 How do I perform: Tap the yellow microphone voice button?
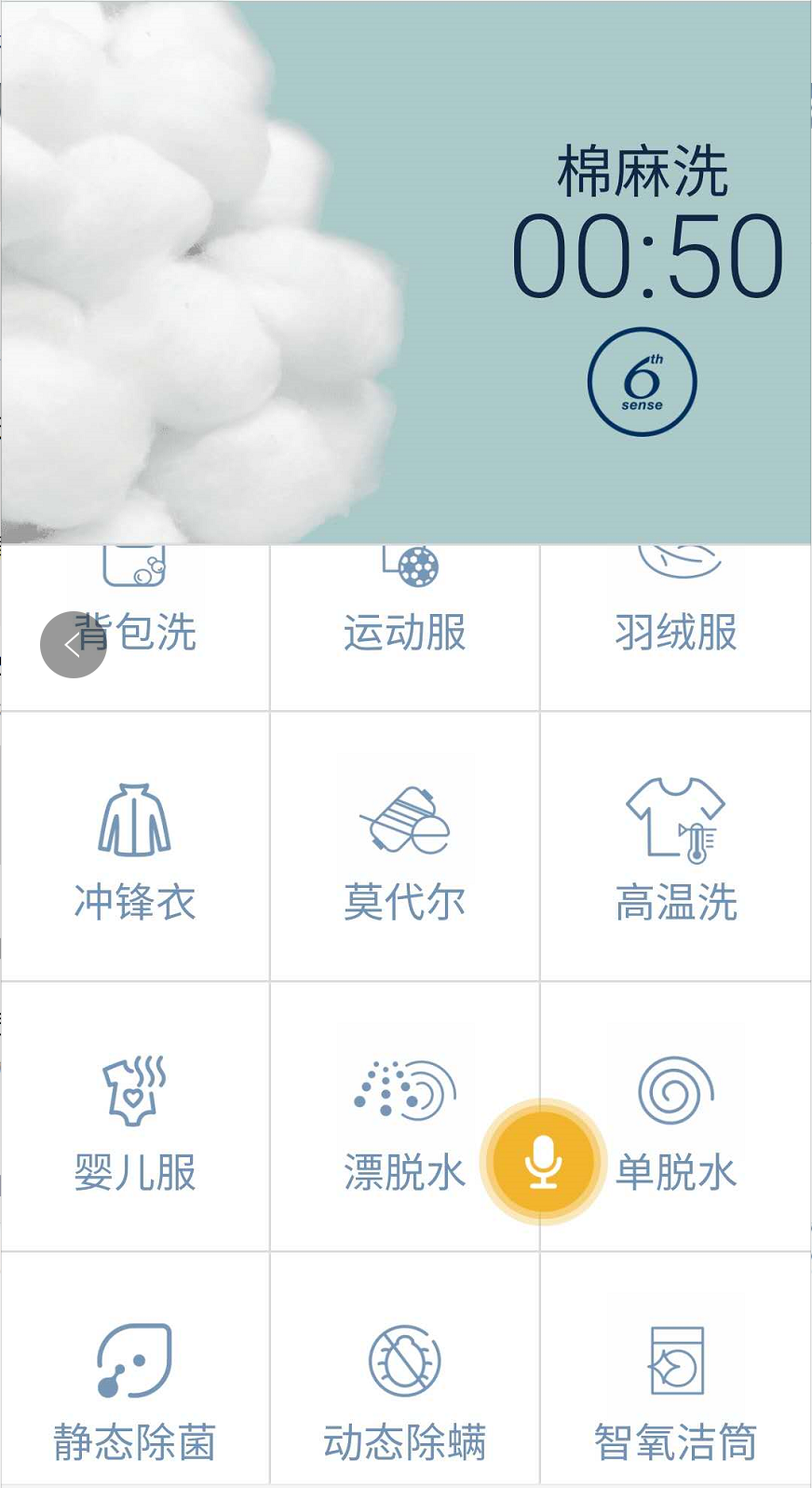544,1160
